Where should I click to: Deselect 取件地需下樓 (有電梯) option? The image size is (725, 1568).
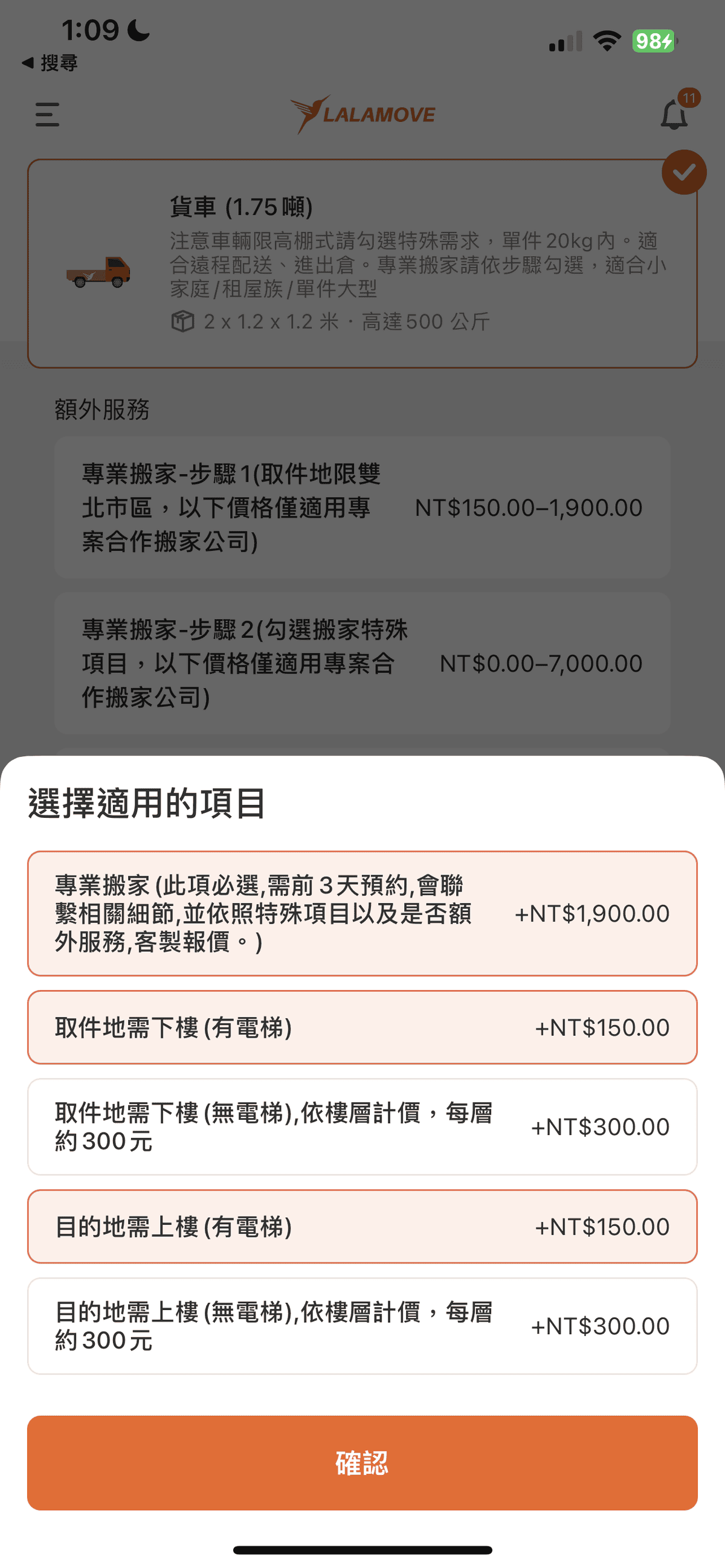[x=361, y=1027]
